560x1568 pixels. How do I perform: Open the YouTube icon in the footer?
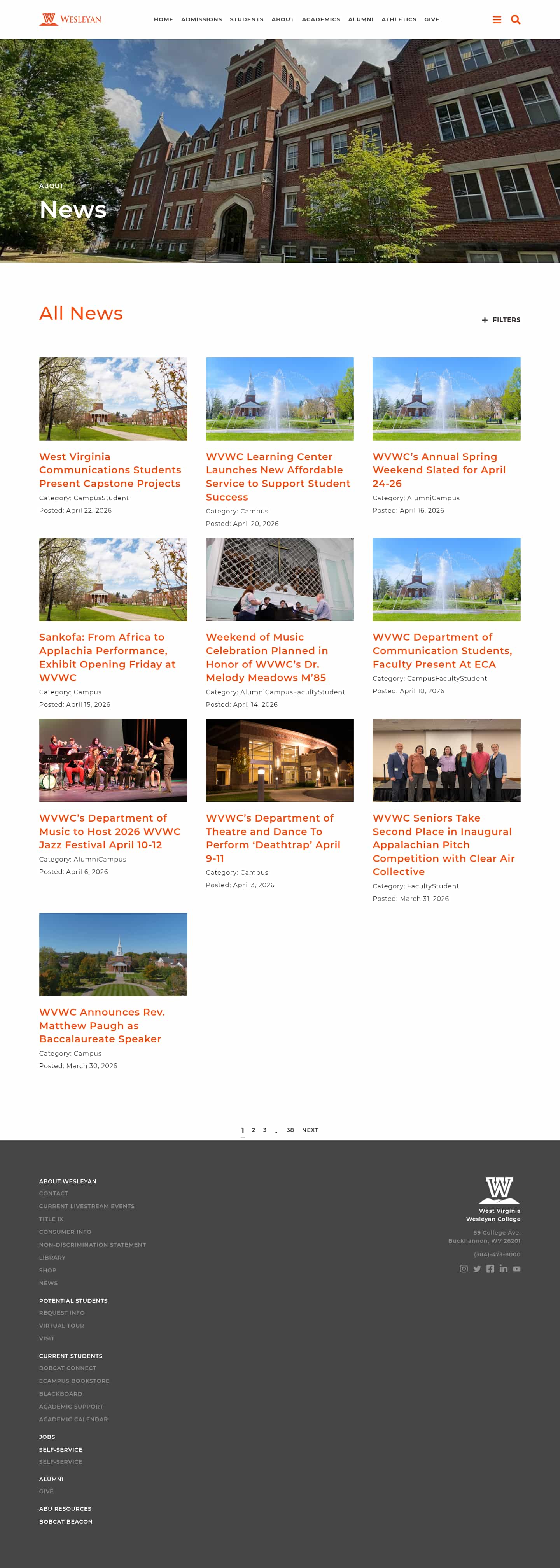517,1268
